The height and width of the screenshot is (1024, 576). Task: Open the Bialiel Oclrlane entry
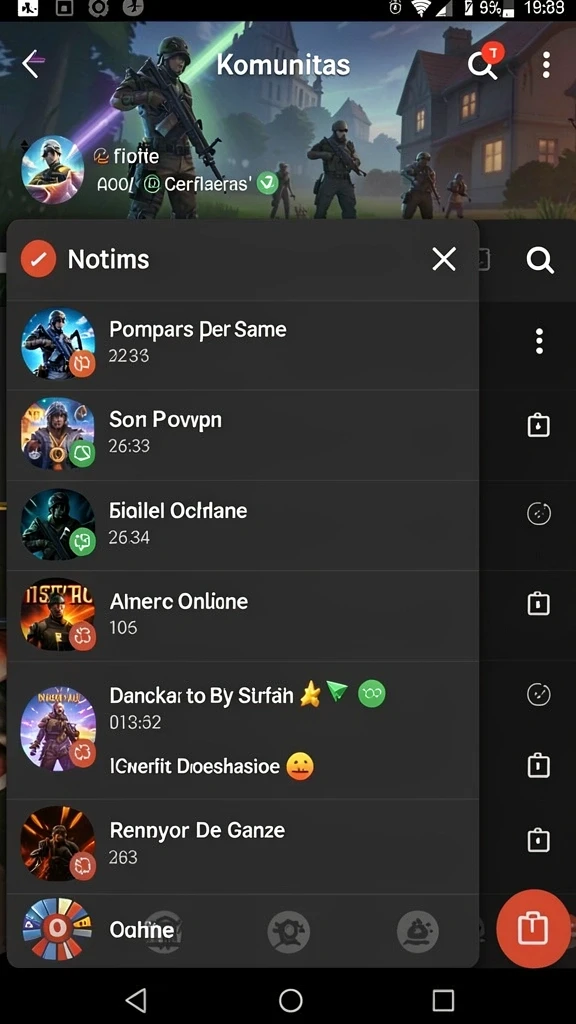[x=242, y=525]
